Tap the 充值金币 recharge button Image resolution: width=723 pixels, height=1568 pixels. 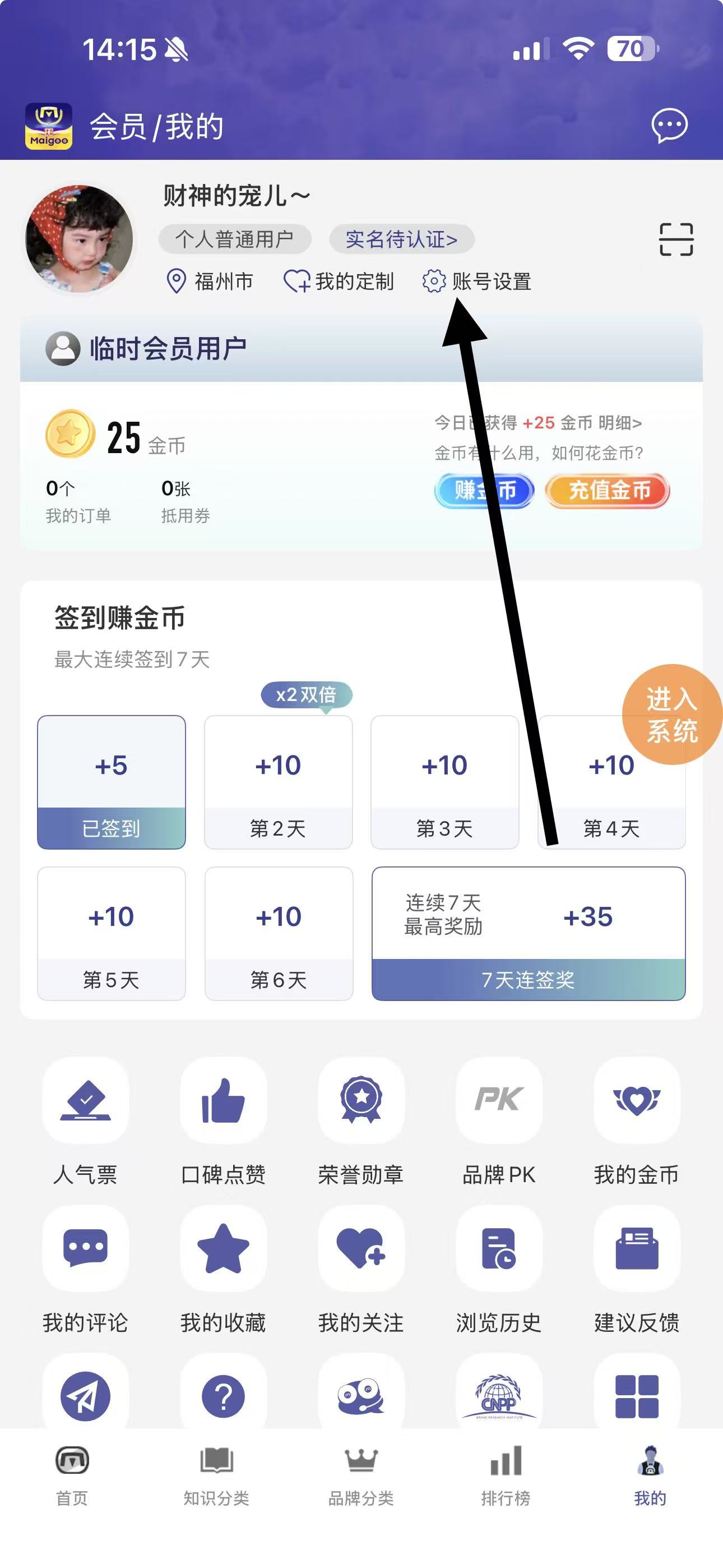click(x=608, y=491)
